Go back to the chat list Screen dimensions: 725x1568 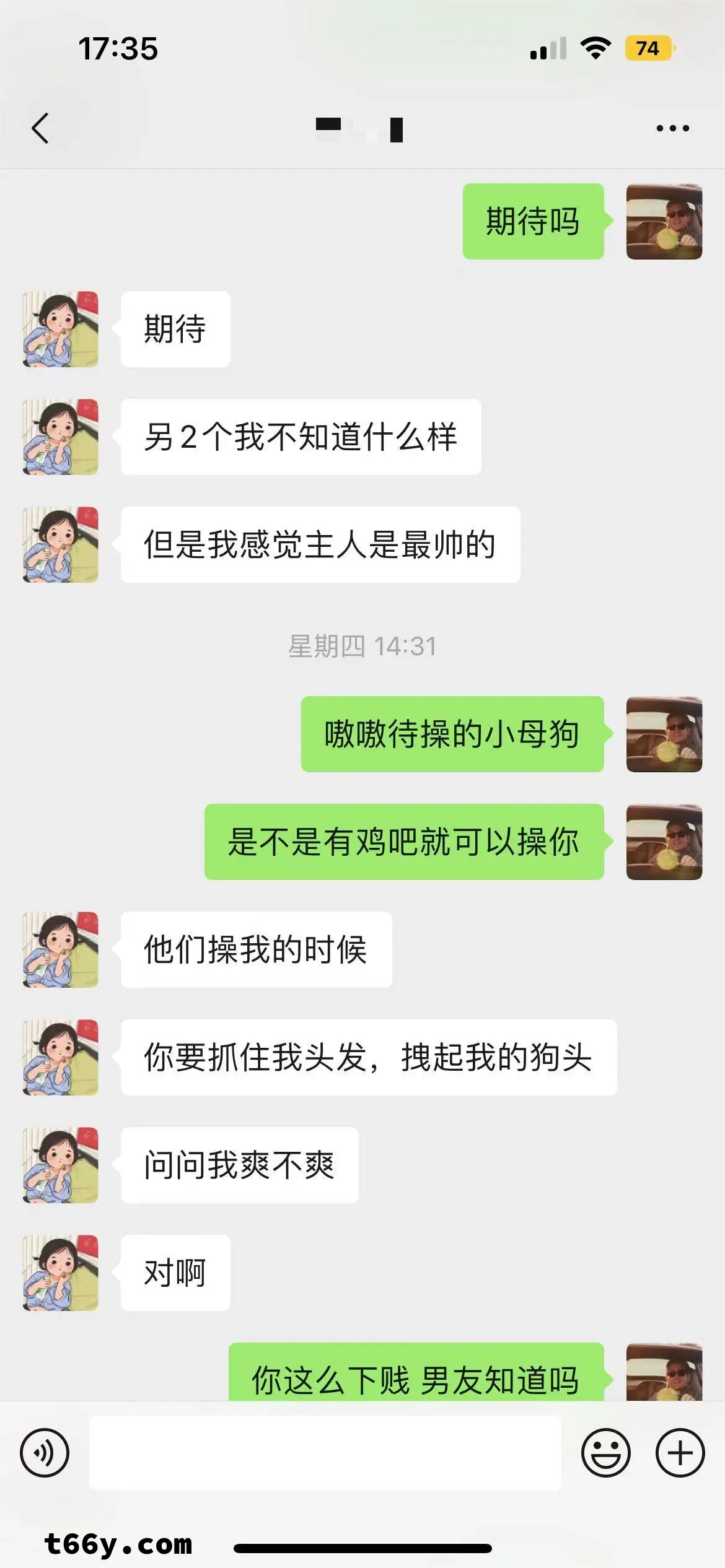(x=40, y=128)
